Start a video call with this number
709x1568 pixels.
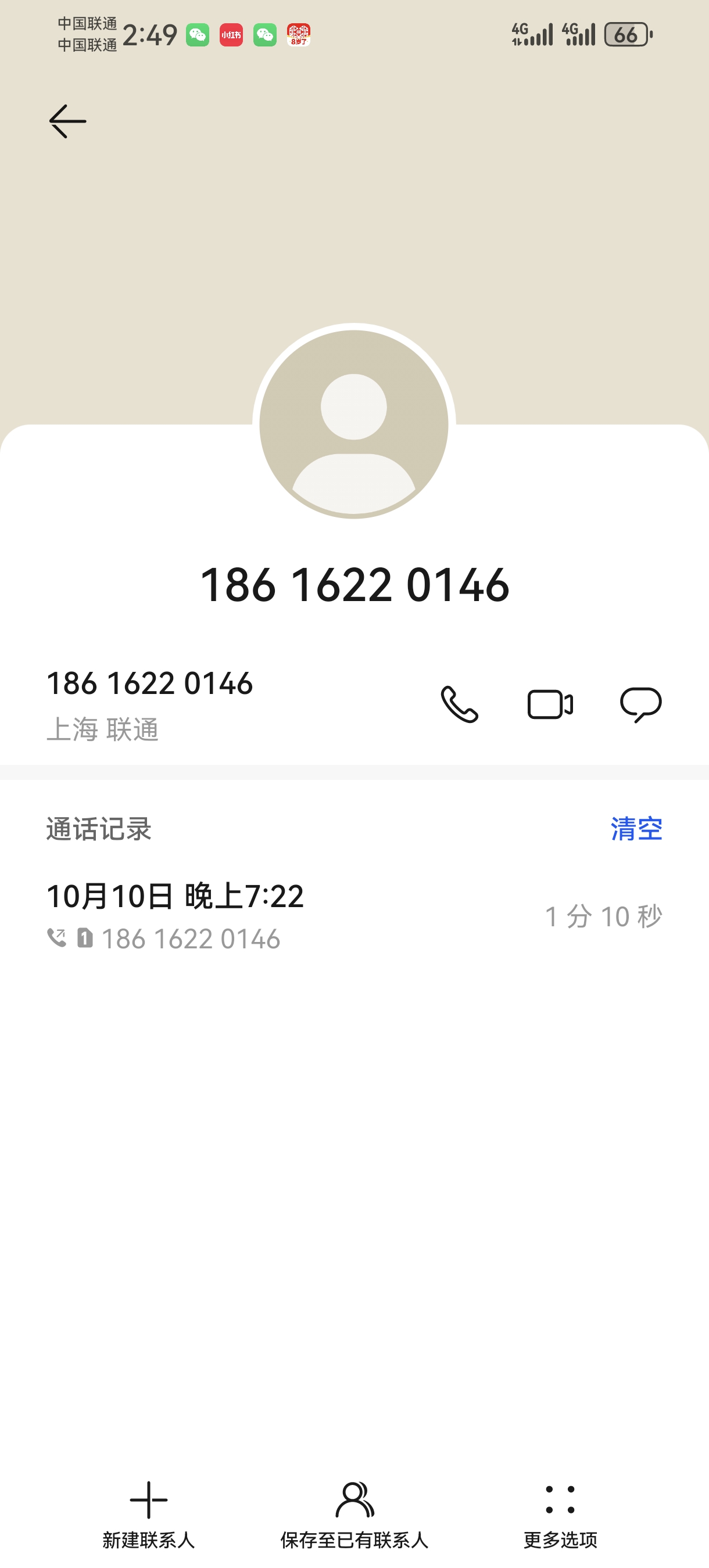pyautogui.click(x=550, y=704)
